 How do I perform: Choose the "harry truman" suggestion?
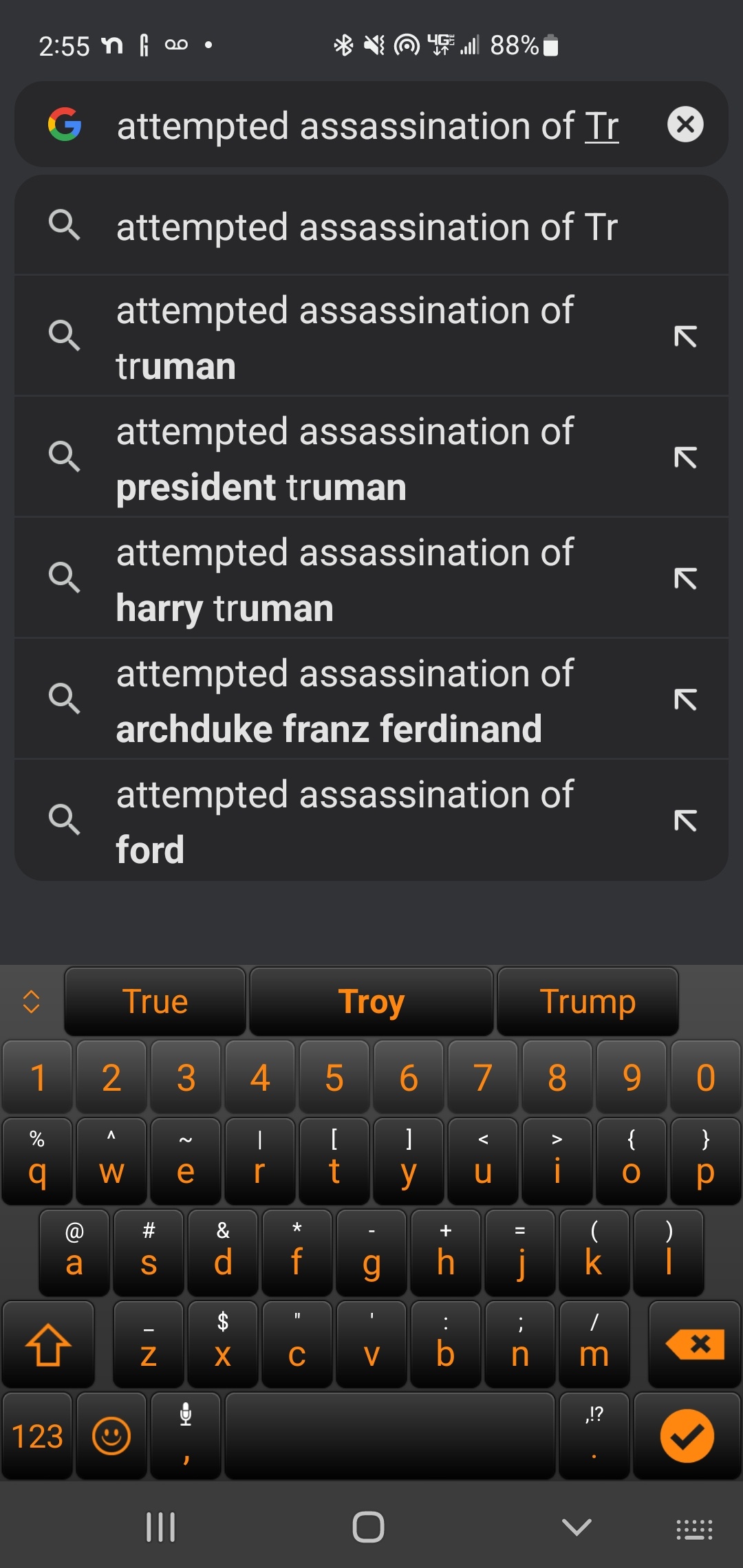click(x=371, y=578)
